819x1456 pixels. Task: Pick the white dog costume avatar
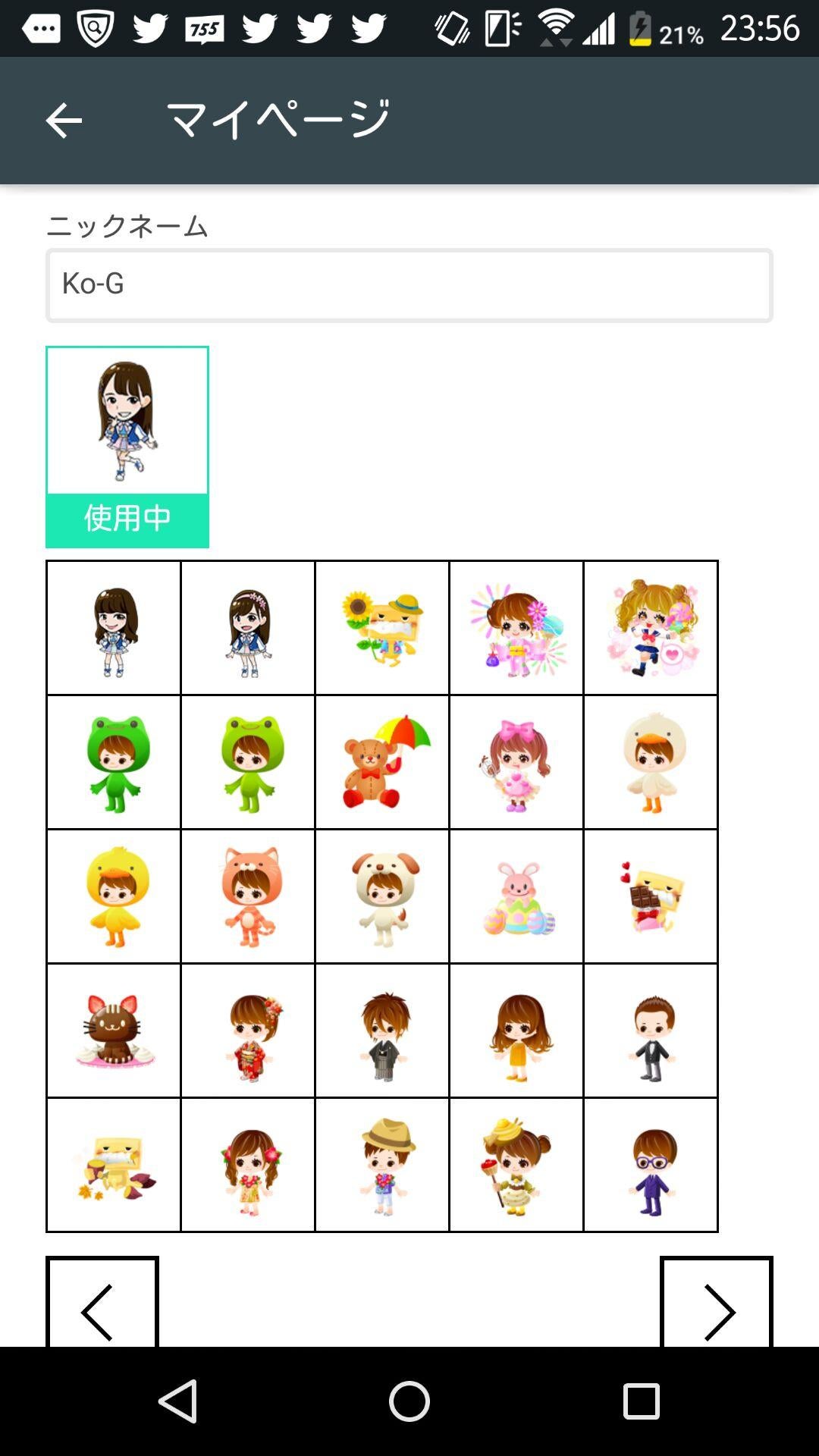[382, 896]
